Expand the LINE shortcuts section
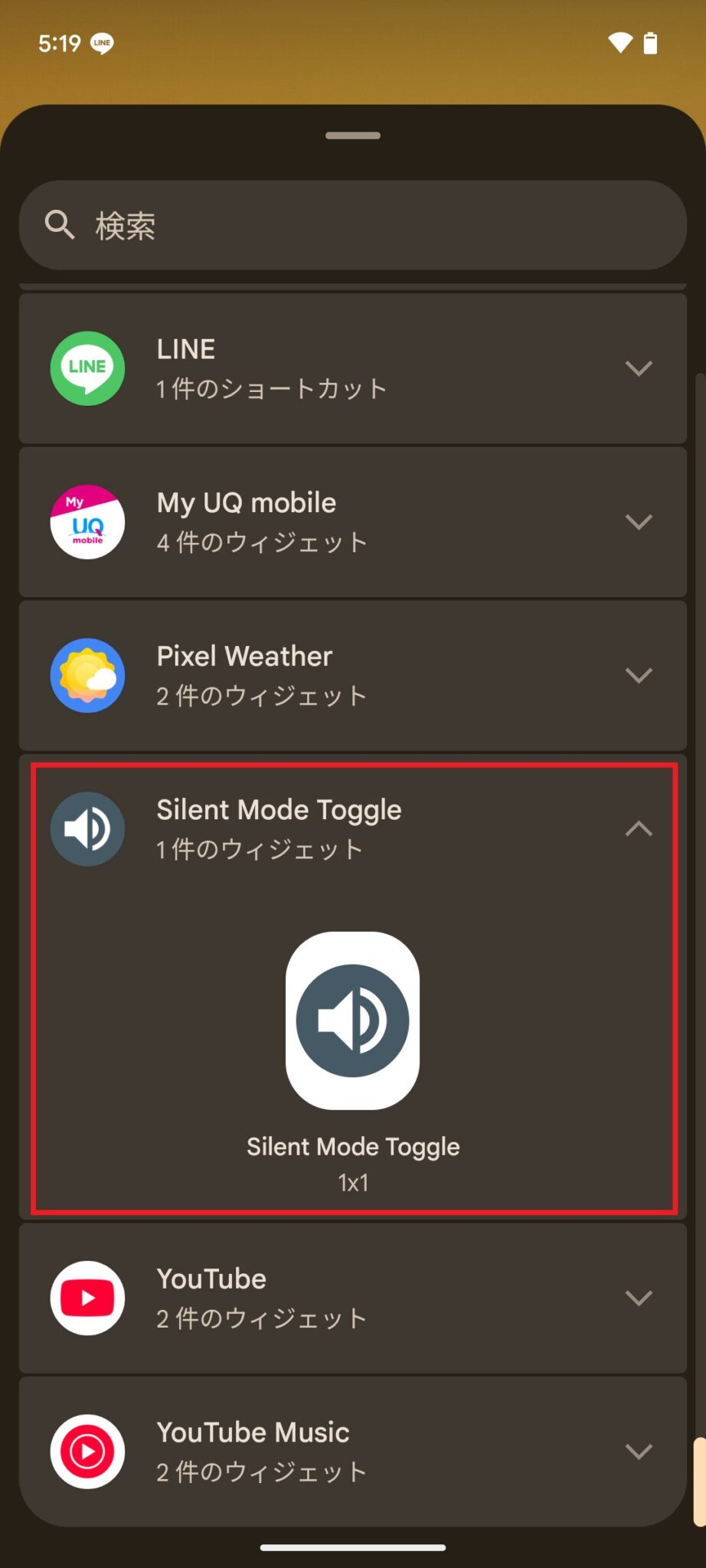Screen dimensions: 706x1568 (639, 368)
